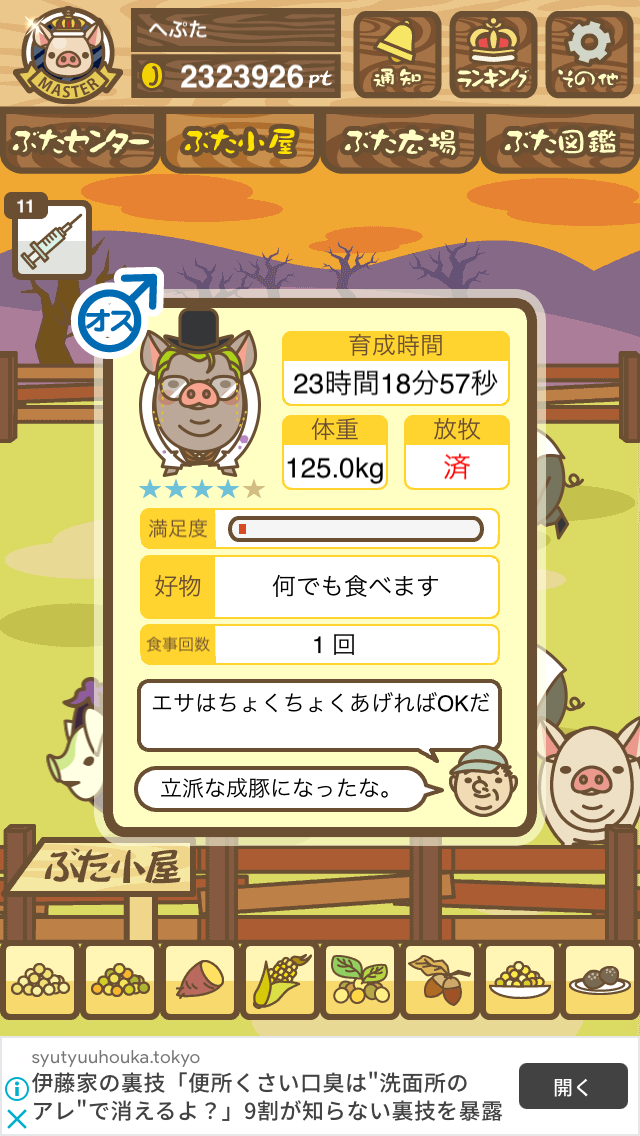Close the ad banner
Image resolution: width=640 pixels, height=1136 pixels.
16,1119
